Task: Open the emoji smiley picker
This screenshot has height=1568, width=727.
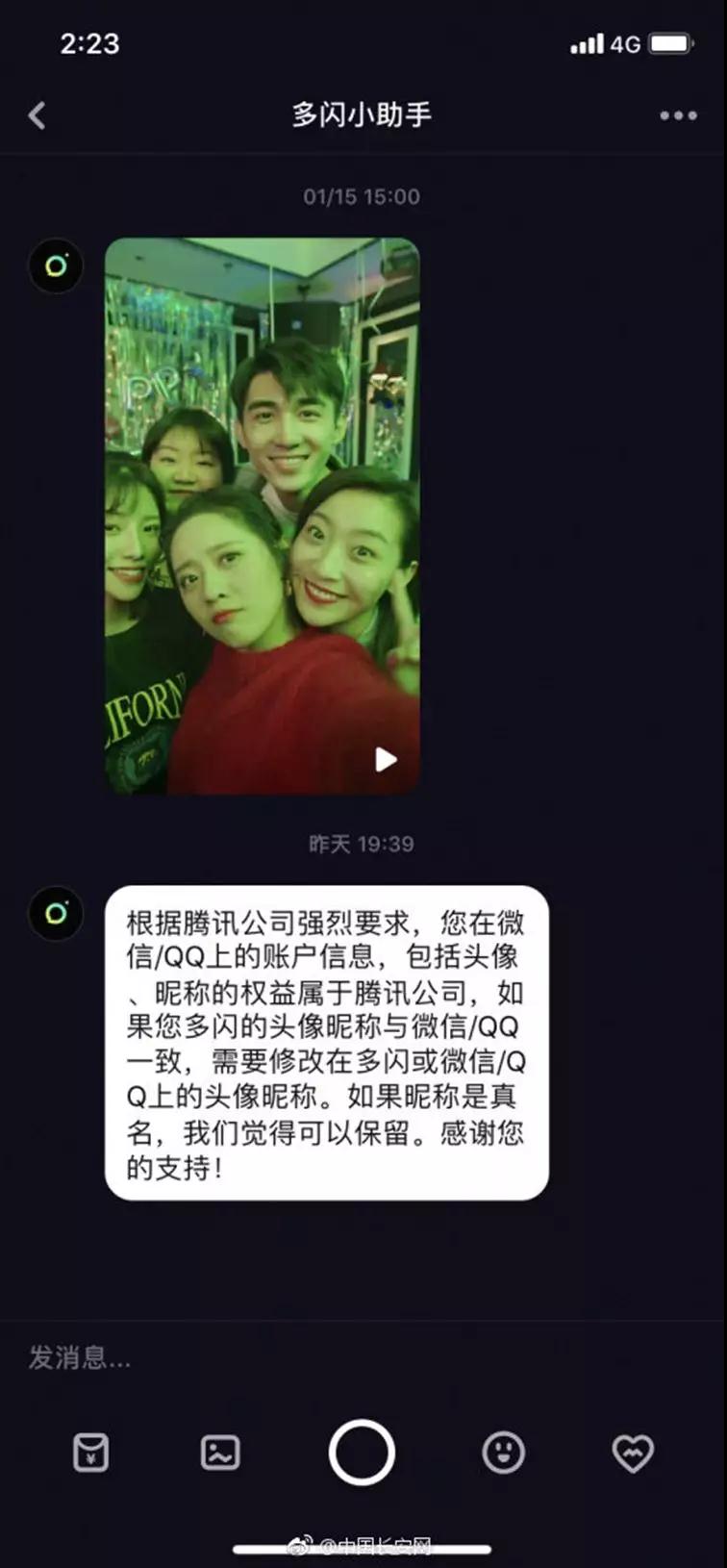Action: point(503,1453)
